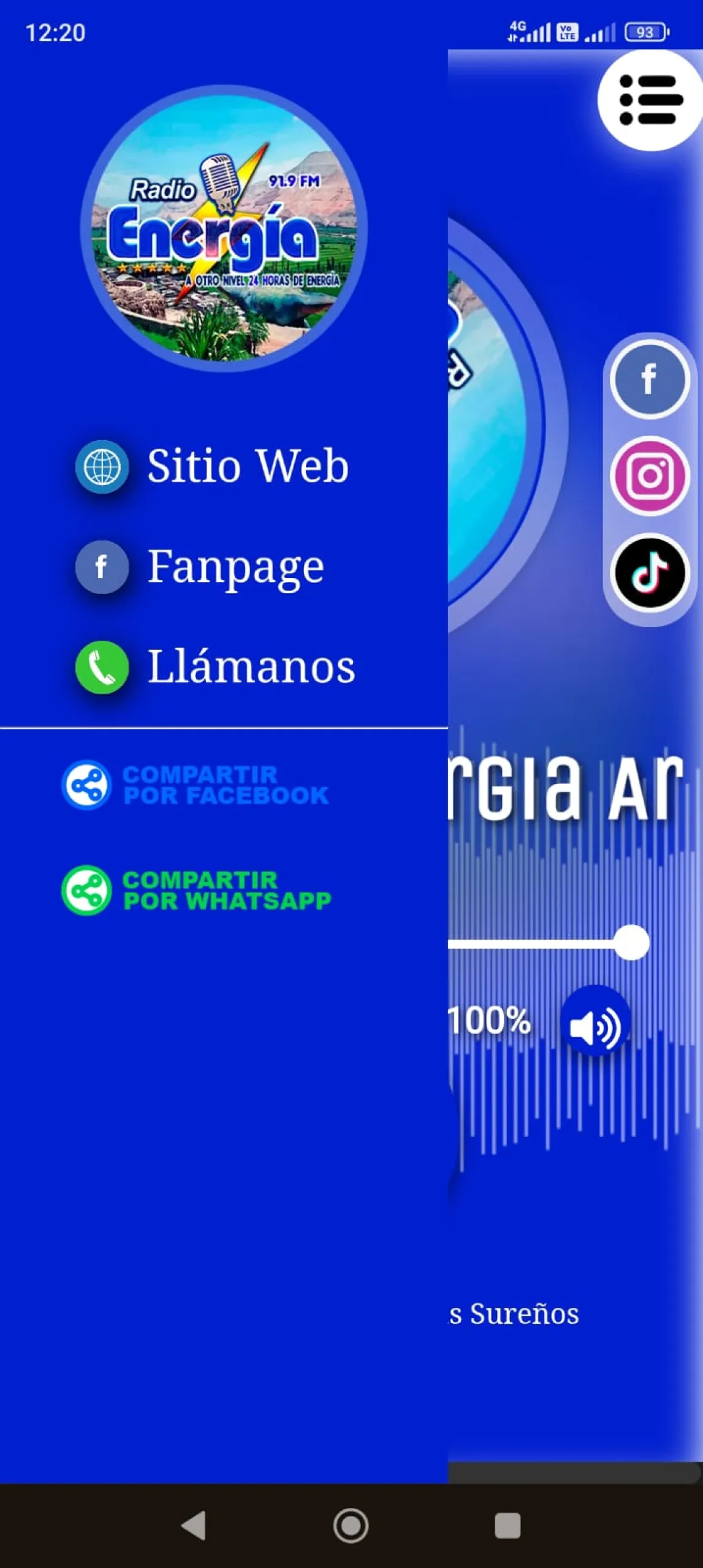Open the Sitio Web link
The width and height of the screenshot is (703, 1568).
point(213,466)
